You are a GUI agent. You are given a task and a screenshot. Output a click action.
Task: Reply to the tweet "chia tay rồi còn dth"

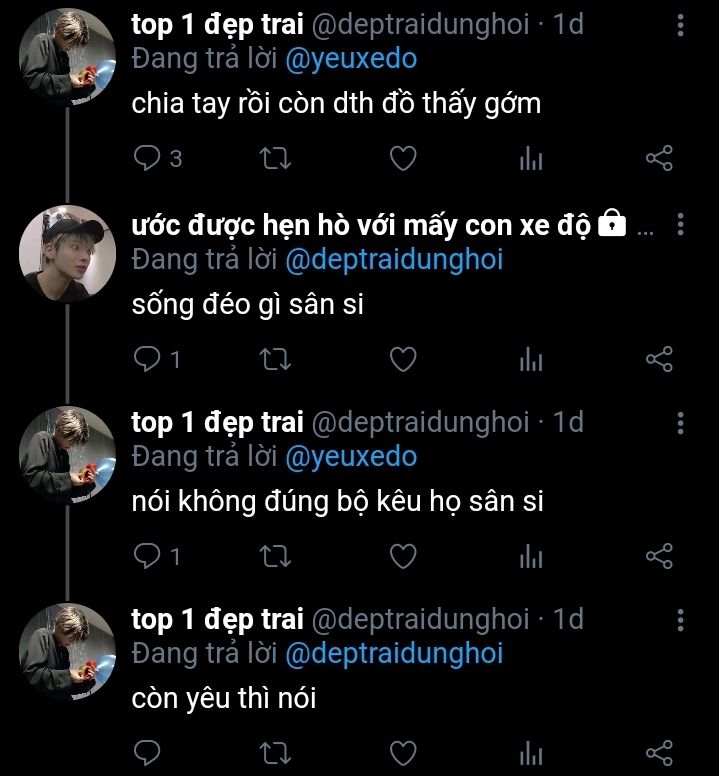tap(147, 158)
